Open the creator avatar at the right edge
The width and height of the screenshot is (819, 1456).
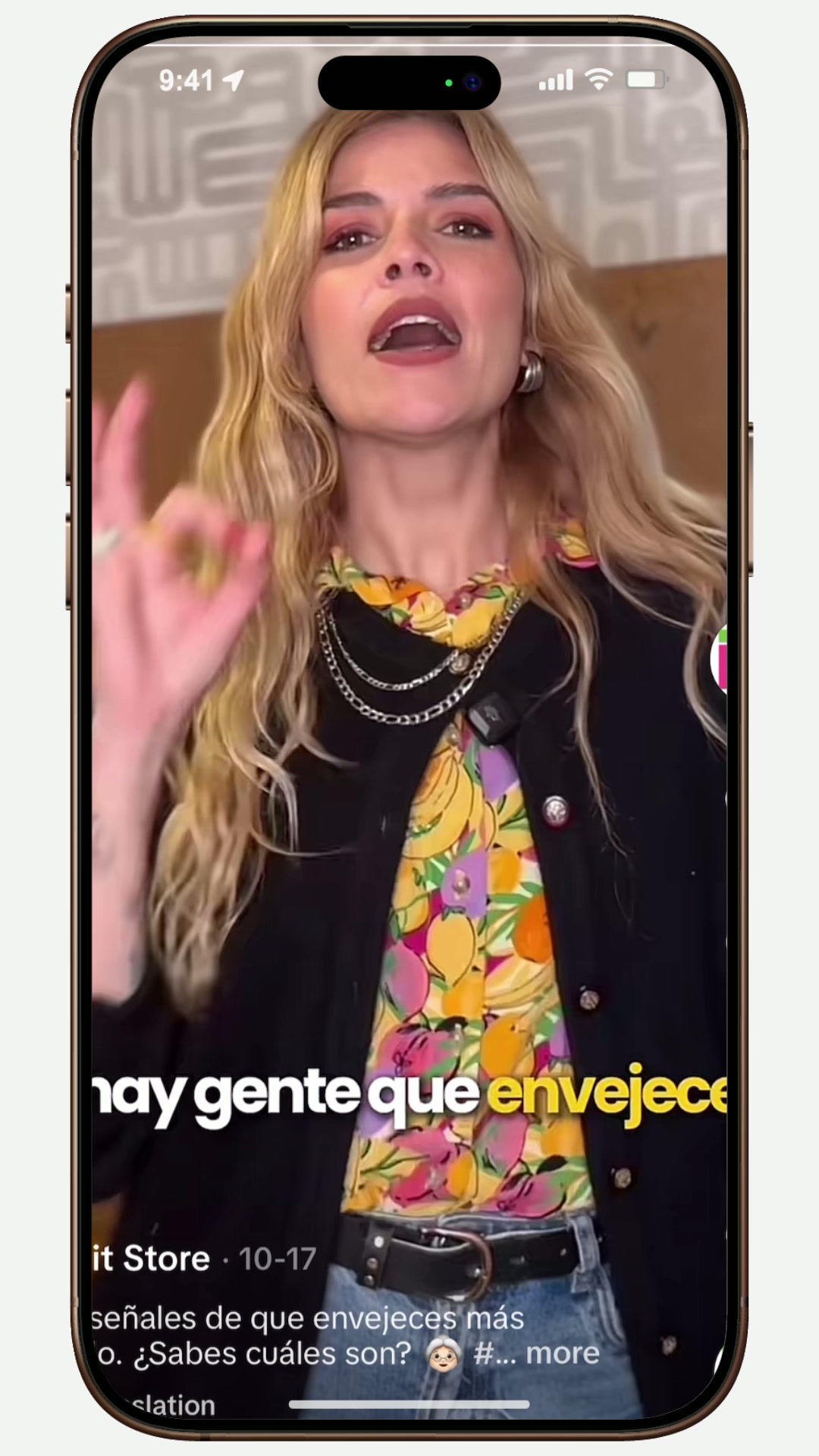coord(720,658)
